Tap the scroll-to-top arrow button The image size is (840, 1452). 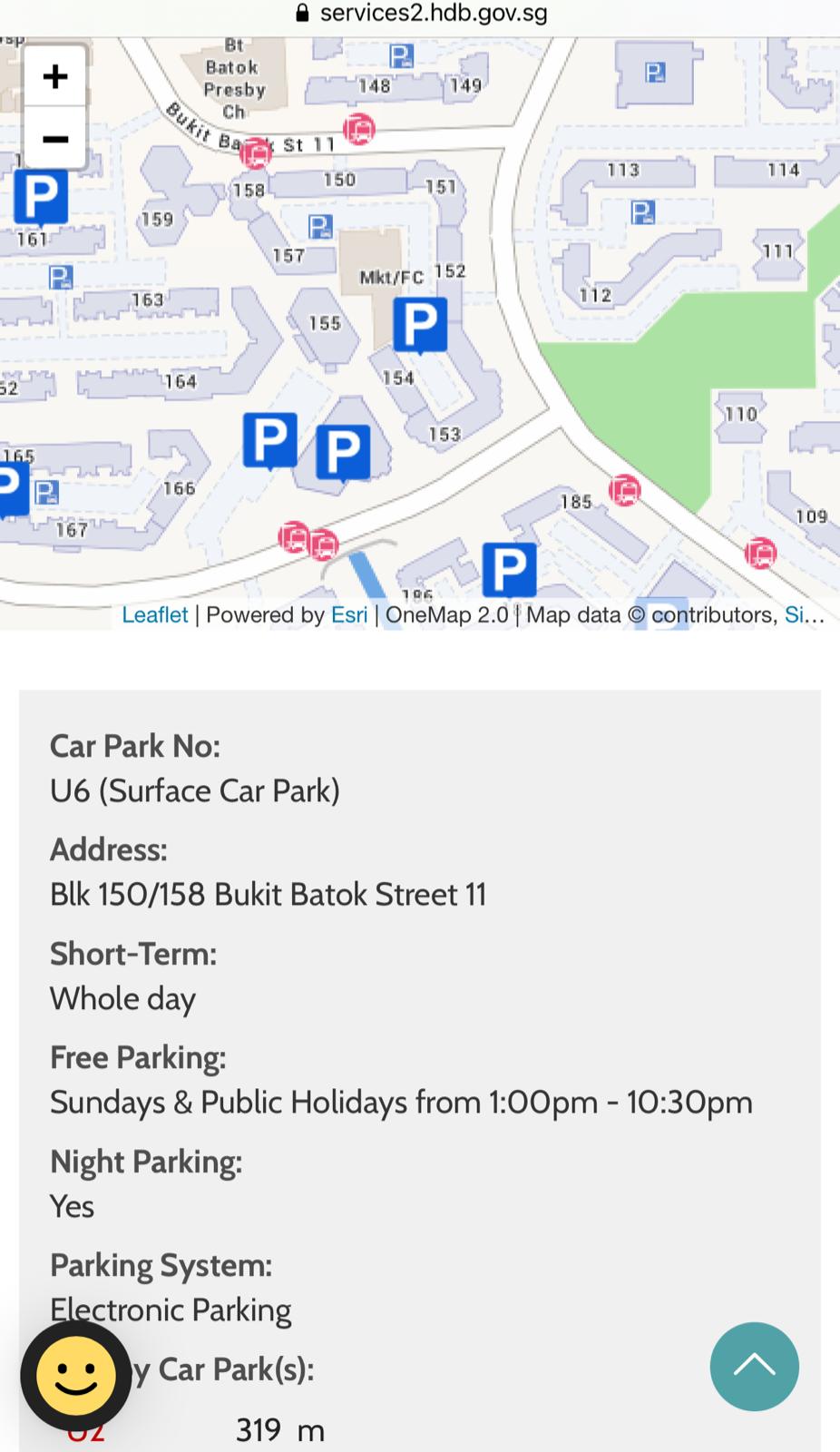tap(754, 1366)
